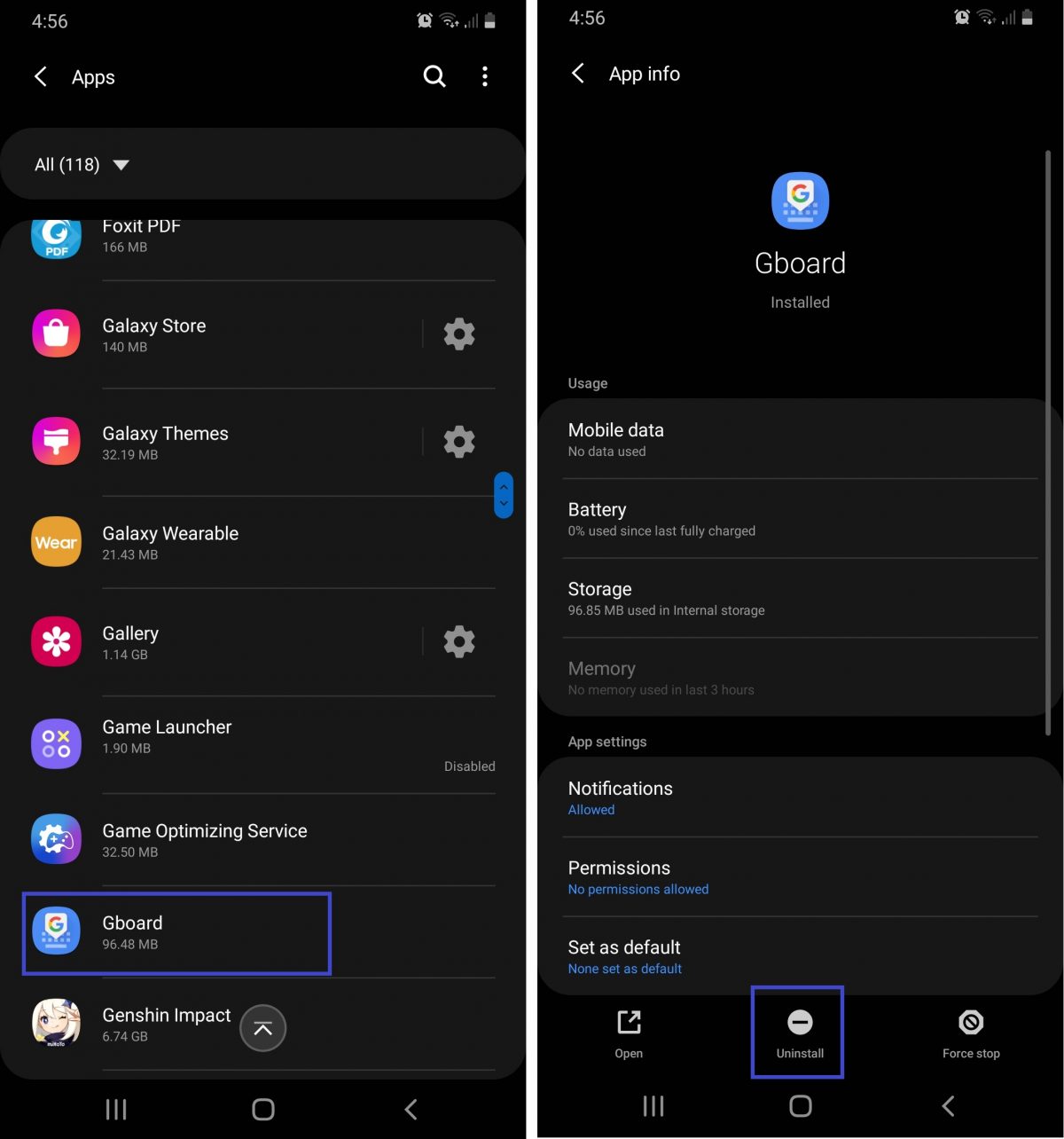This screenshot has width=1064, height=1139.
Task: Uninstall Gboard
Action: coord(799,1033)
